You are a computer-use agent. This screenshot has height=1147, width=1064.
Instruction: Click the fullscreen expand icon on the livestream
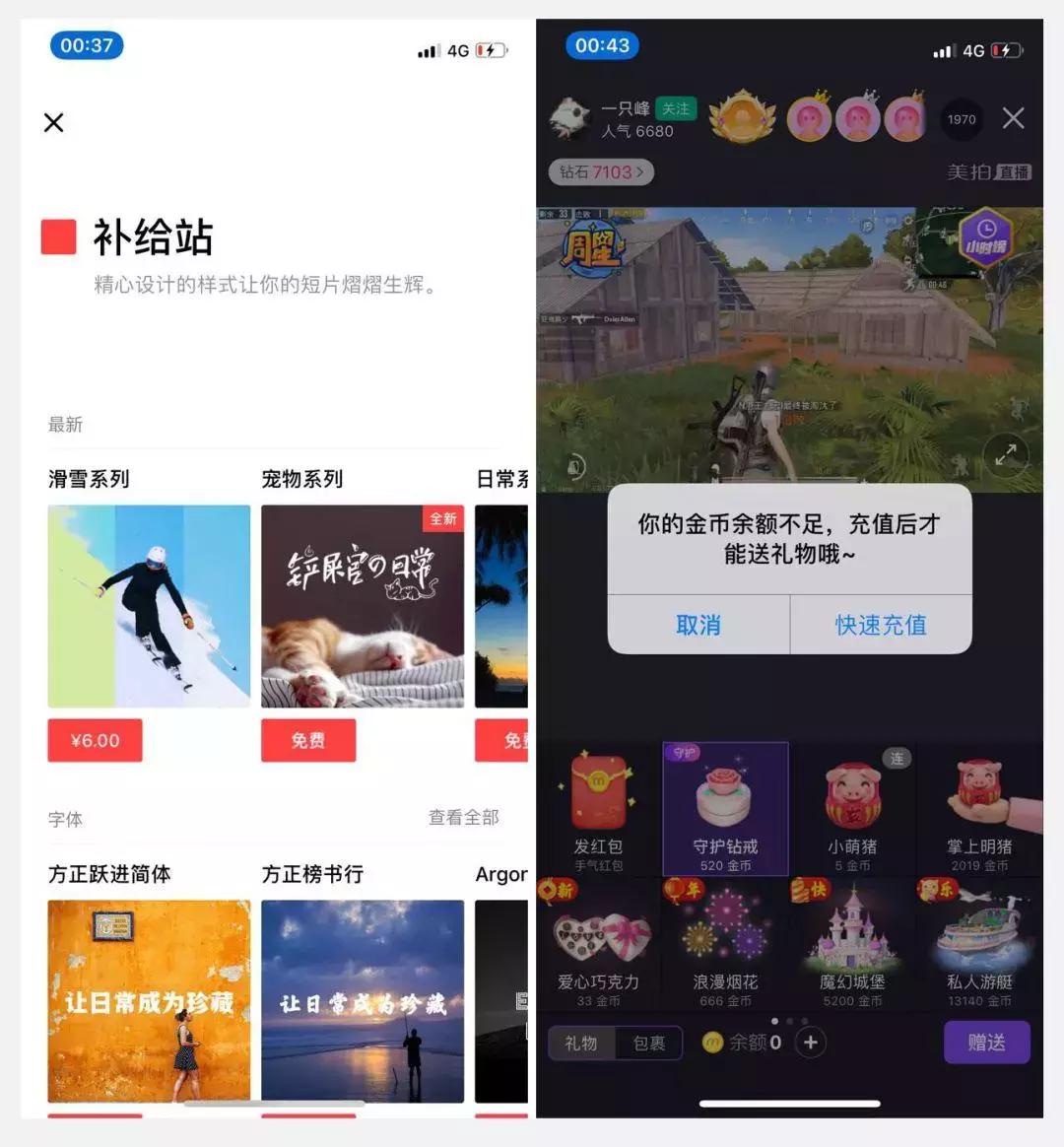pyautogui.click(x=1007, y=454)
